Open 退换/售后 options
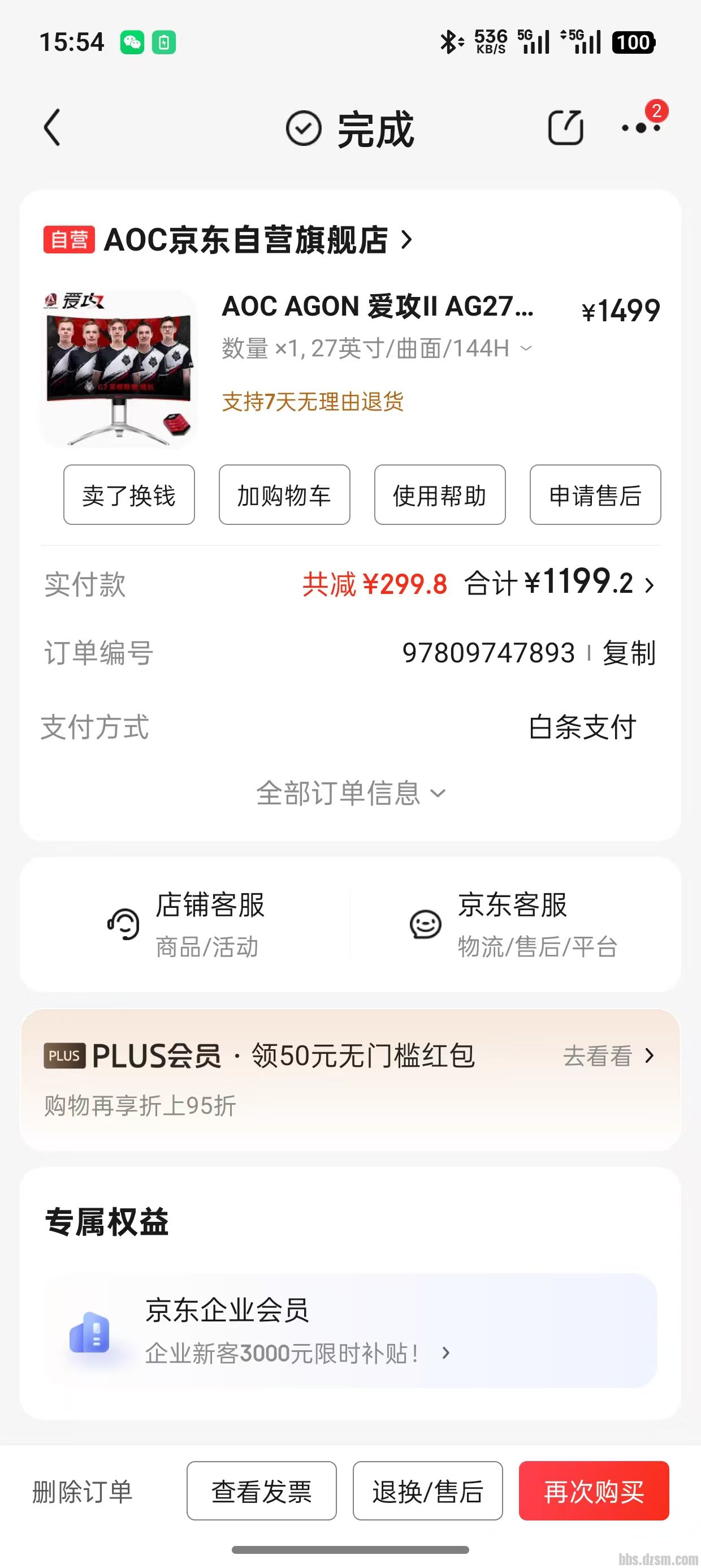The image size is (701, 1568). tap(428, 1491)
